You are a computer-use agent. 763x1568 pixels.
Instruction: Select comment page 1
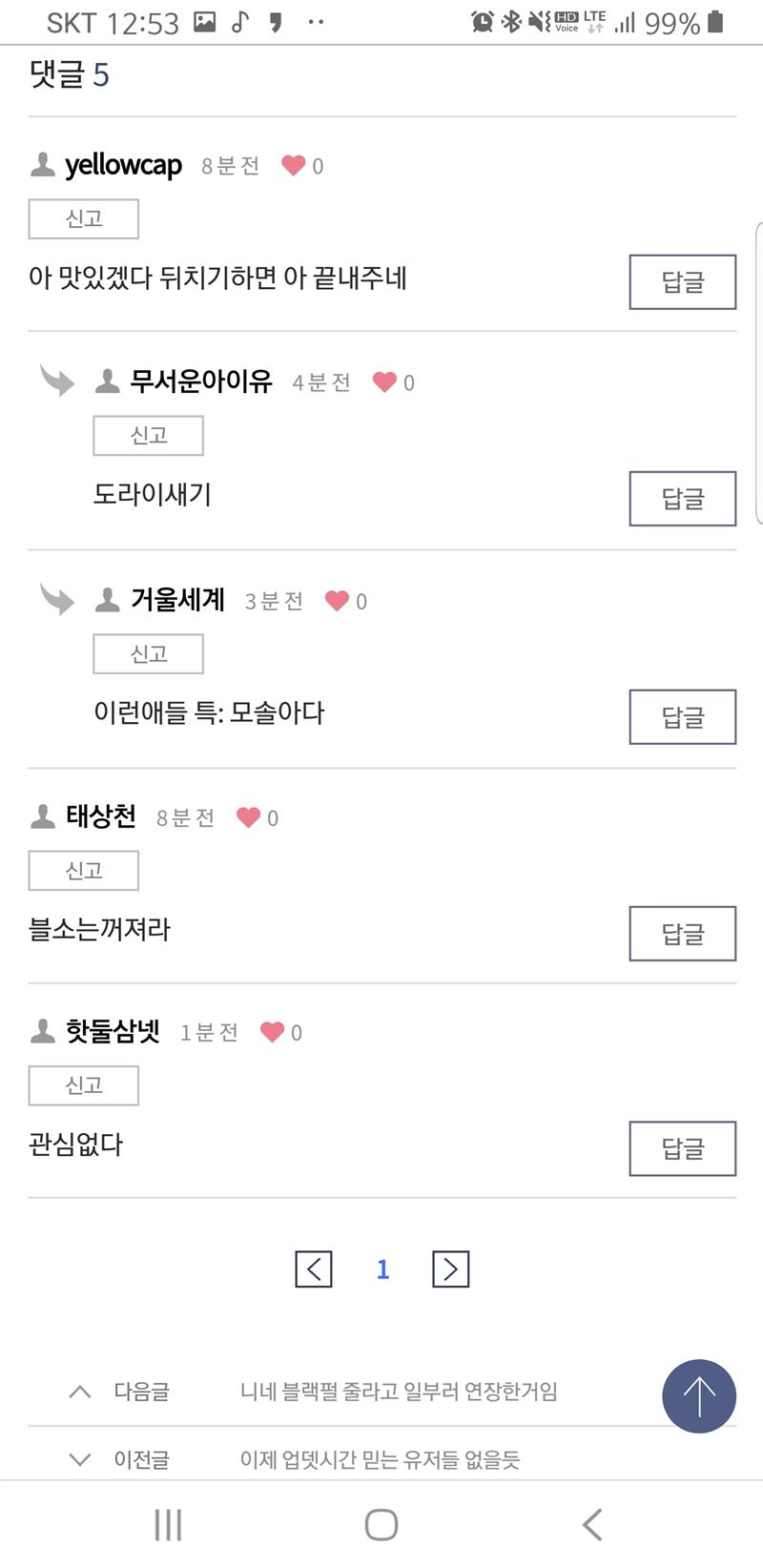tap(382, 1269)
